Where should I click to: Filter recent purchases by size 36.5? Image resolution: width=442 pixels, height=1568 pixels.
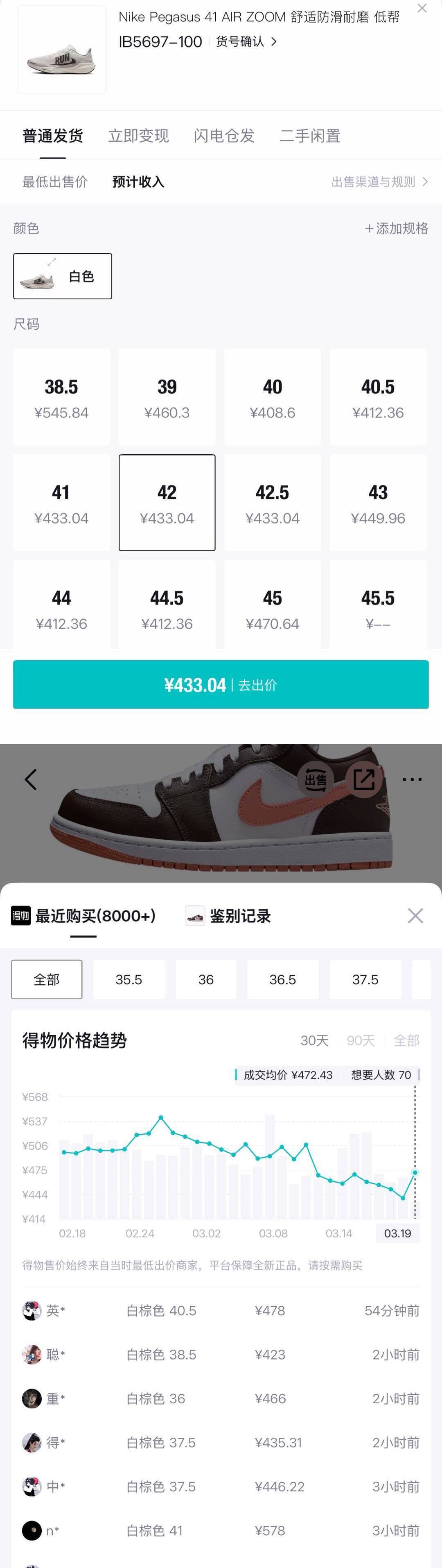(283, 979)
